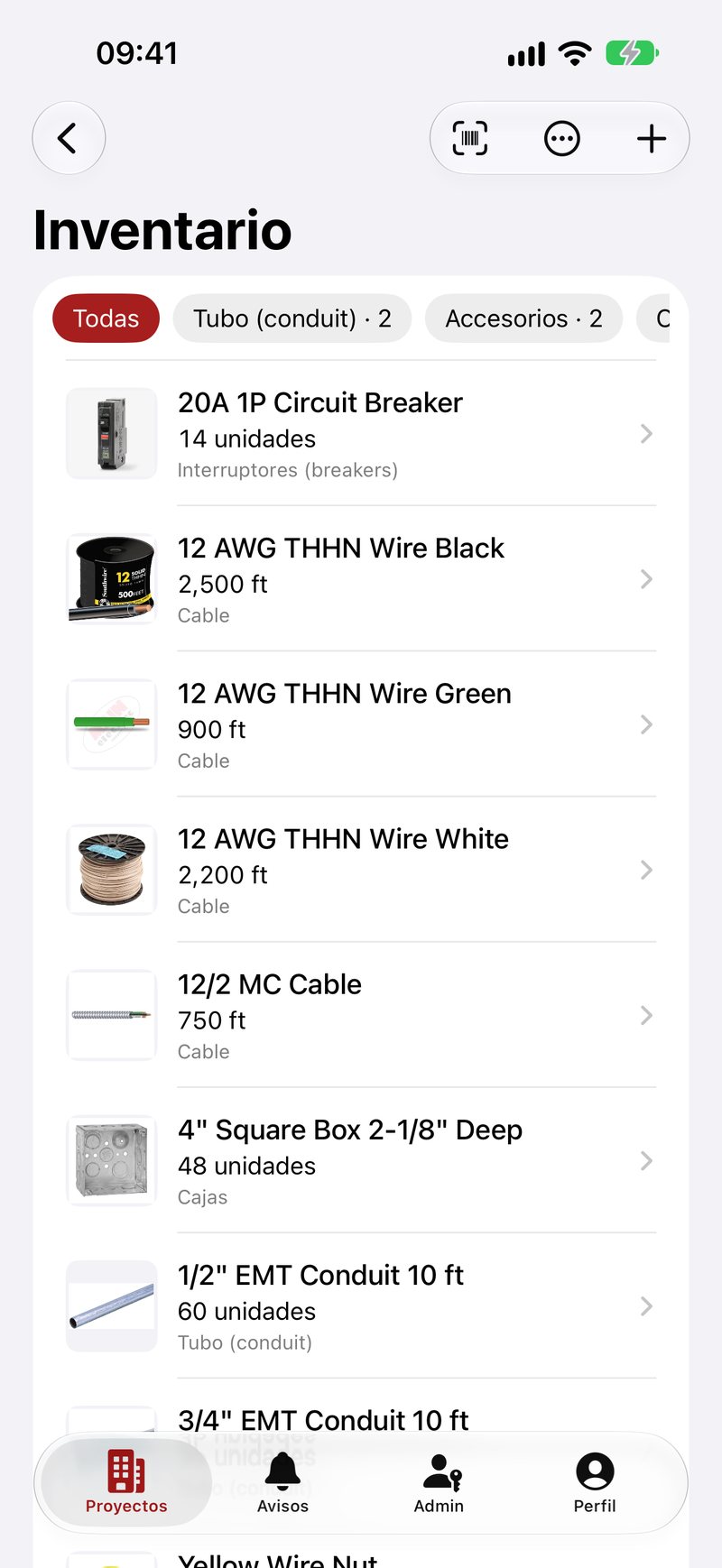This screenshot has height=1568, width=722.
Task: Open 1/2" EMT Conduit 10 ft
Action: (361, 1305)
